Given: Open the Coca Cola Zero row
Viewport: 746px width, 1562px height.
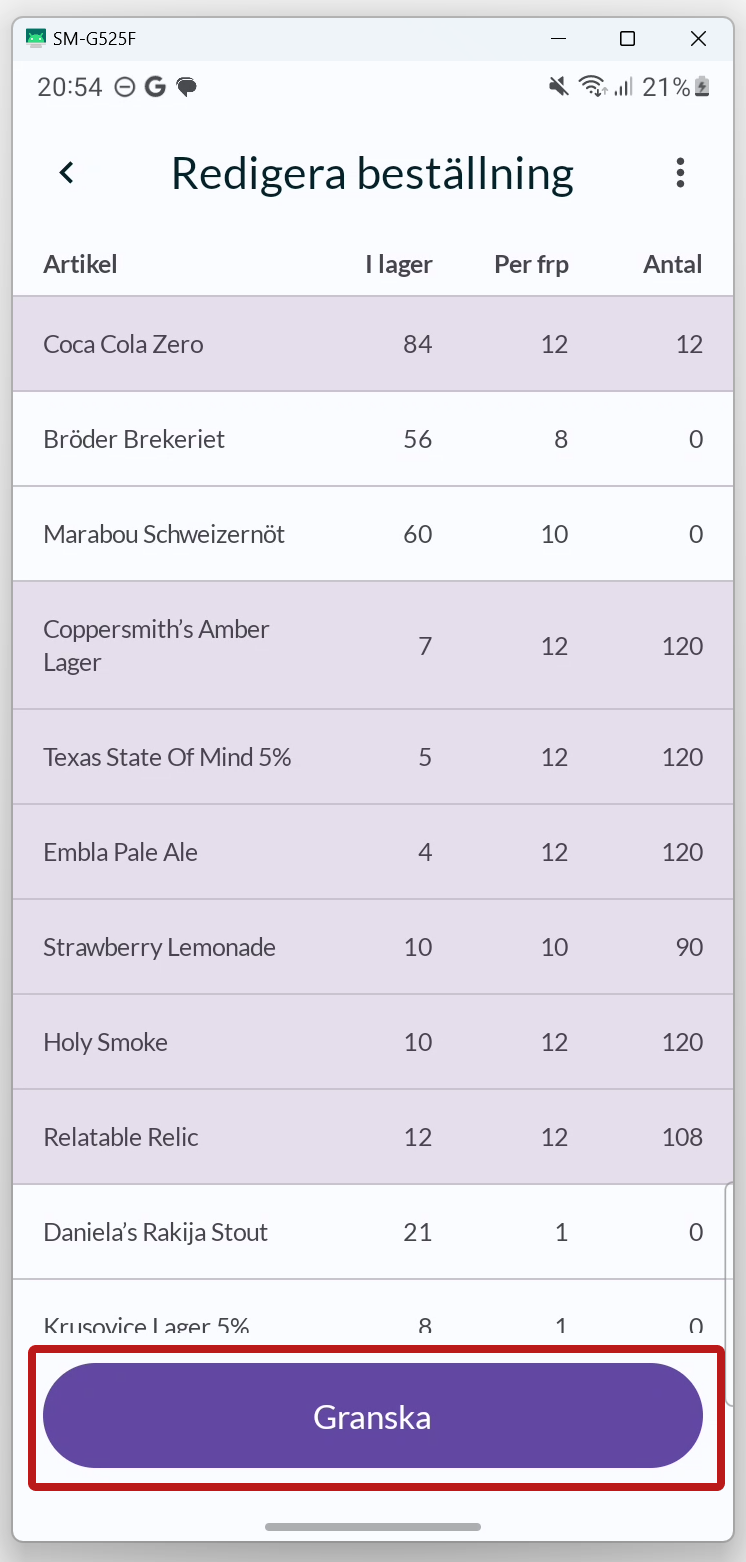Looking at the screenshot, I should (x=373, y=344).
